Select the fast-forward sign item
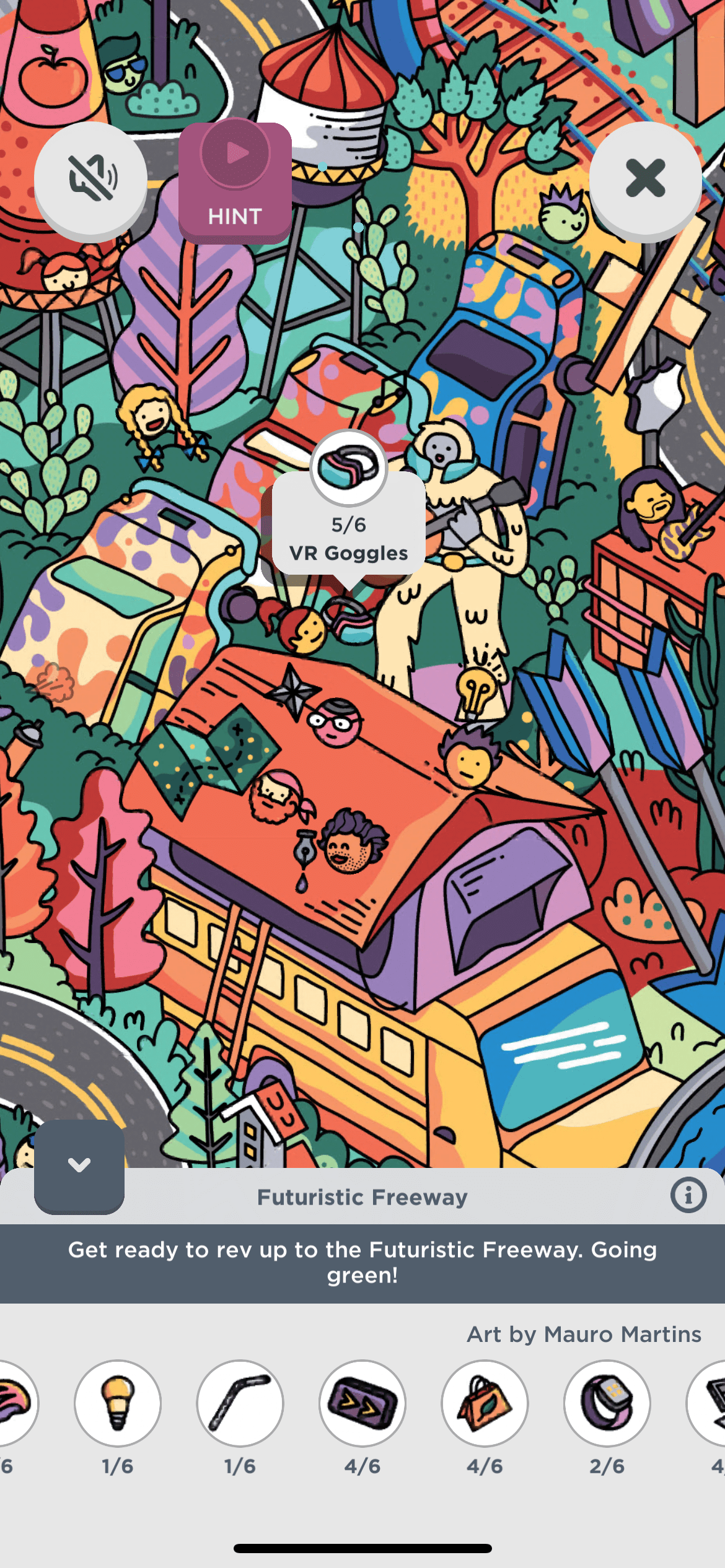 (x=362, y=1403)
